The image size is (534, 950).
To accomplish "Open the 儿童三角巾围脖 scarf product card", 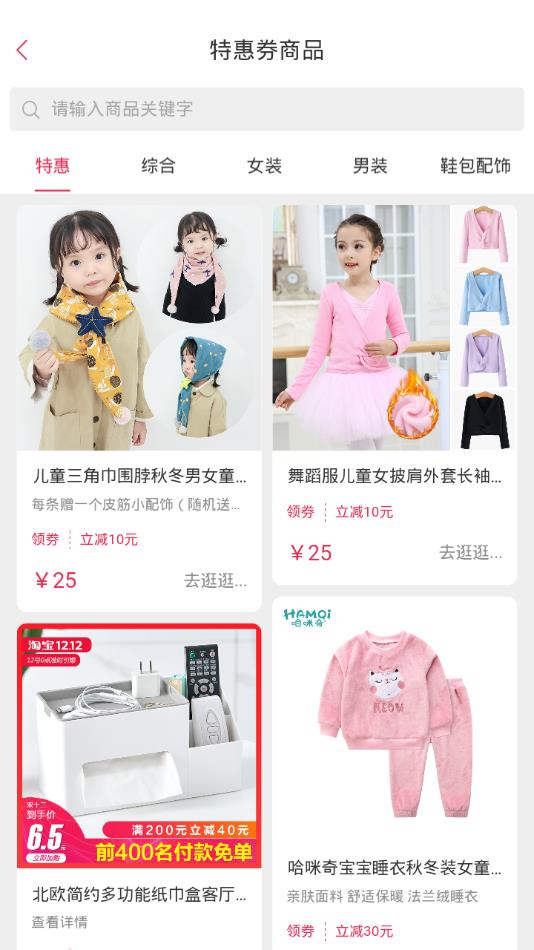I will pyautogui.click(x=139, y=408).
